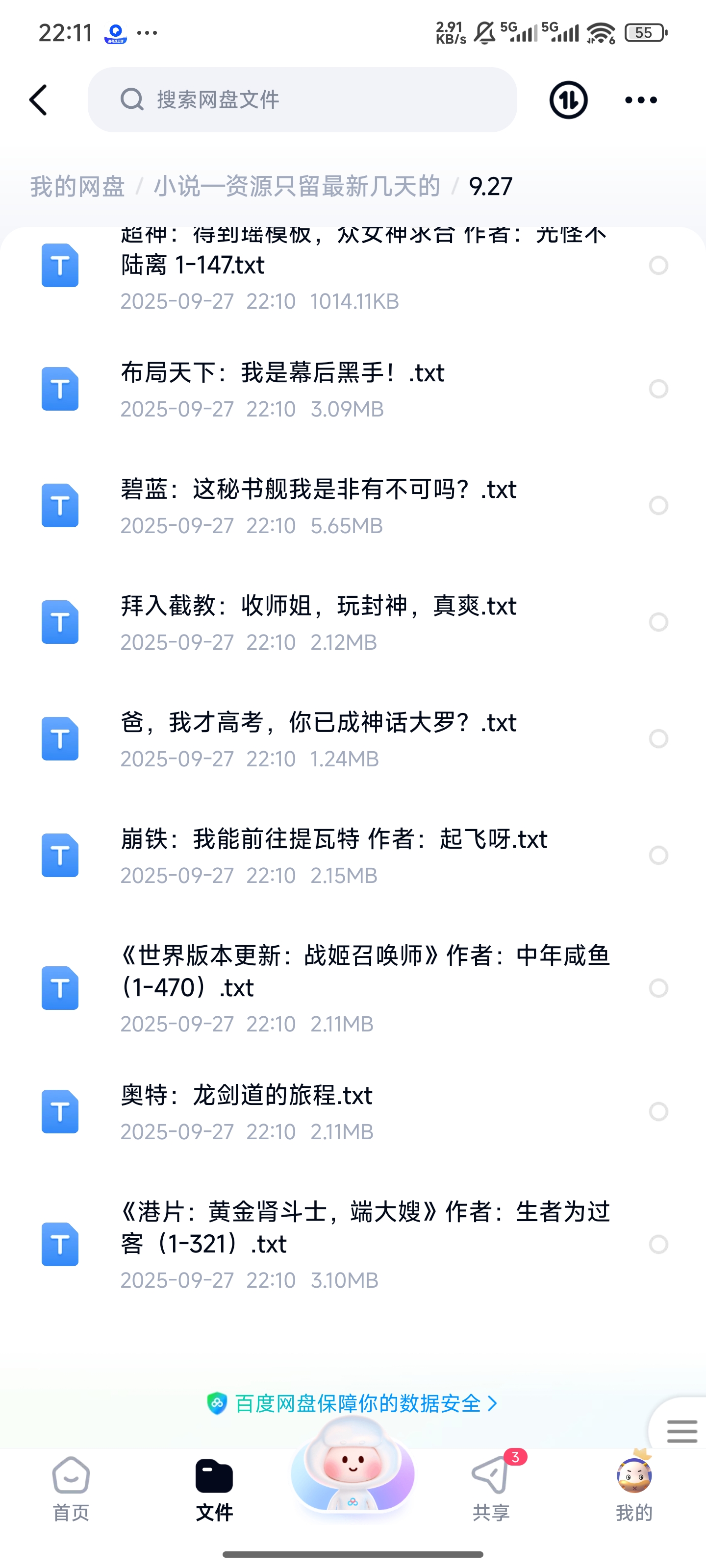The width and height of the screenshot is (706, 1568).
Task: Open the transfer list icon
Action: 568,100
